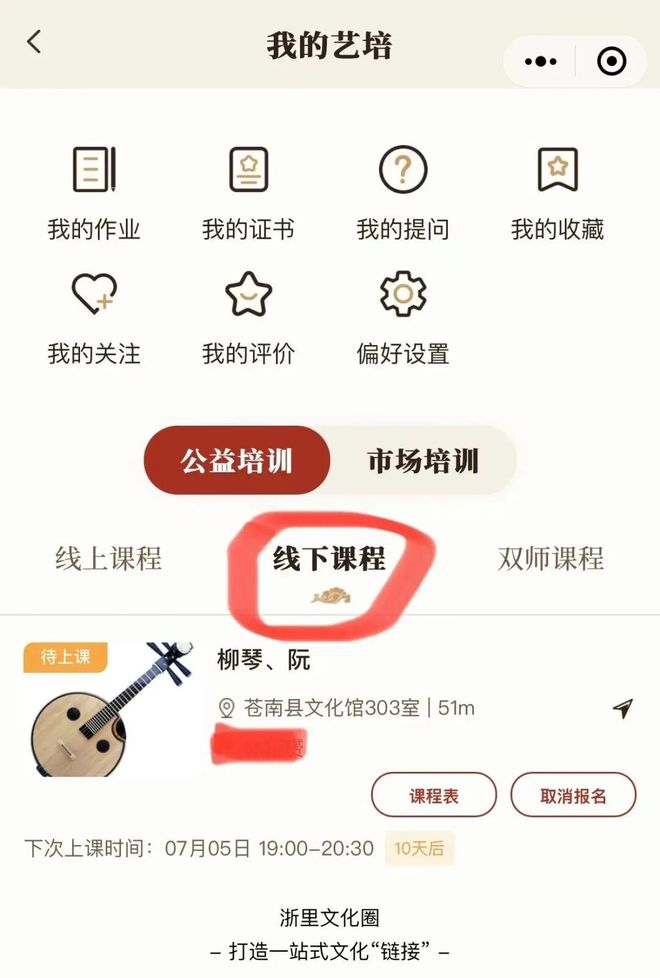This screenshot has height=978, width=660.
Task: Switch to the 双师课程 tab
Action: [551, 558]
